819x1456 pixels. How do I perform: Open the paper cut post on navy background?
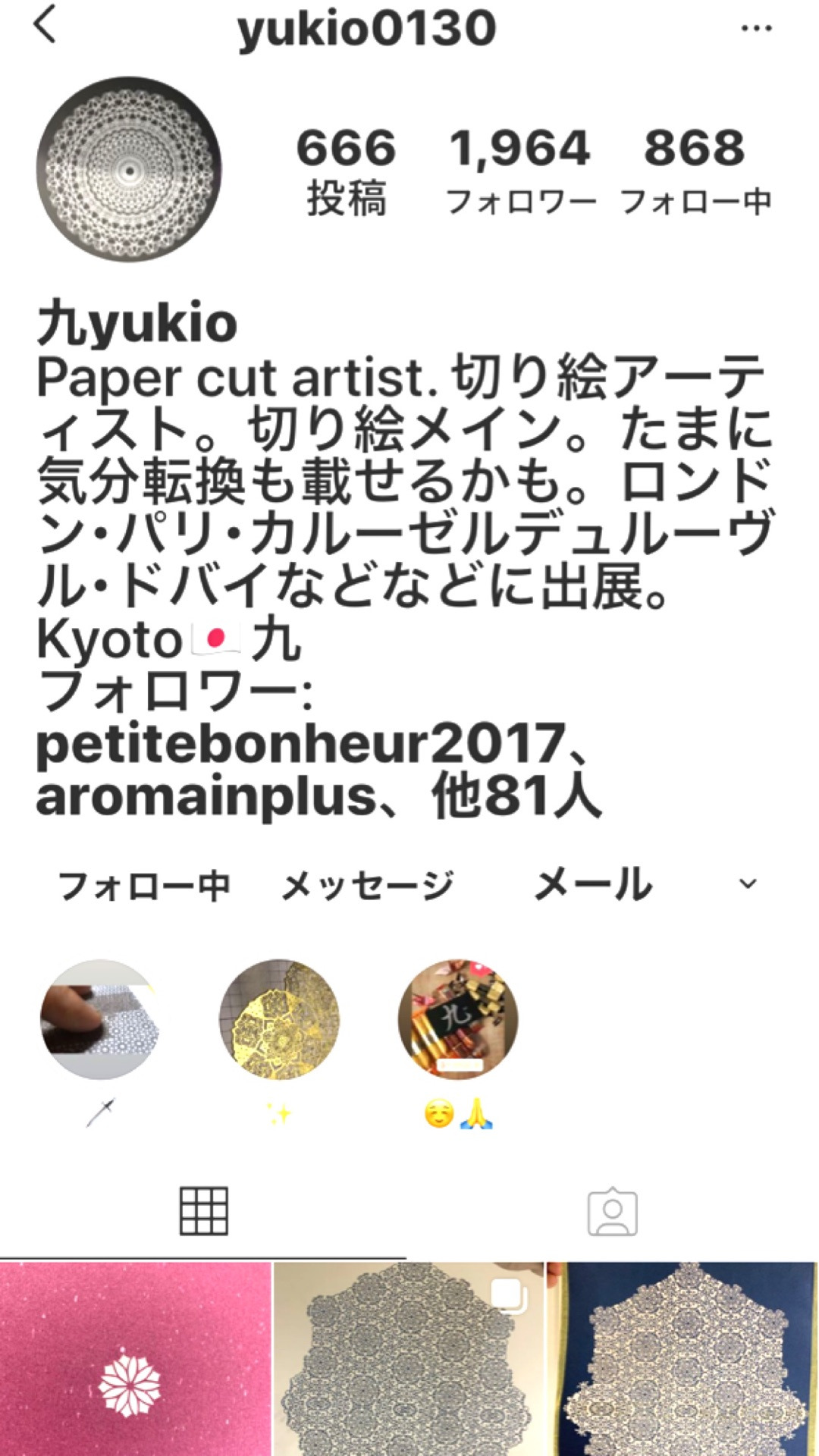point(682,1357)
